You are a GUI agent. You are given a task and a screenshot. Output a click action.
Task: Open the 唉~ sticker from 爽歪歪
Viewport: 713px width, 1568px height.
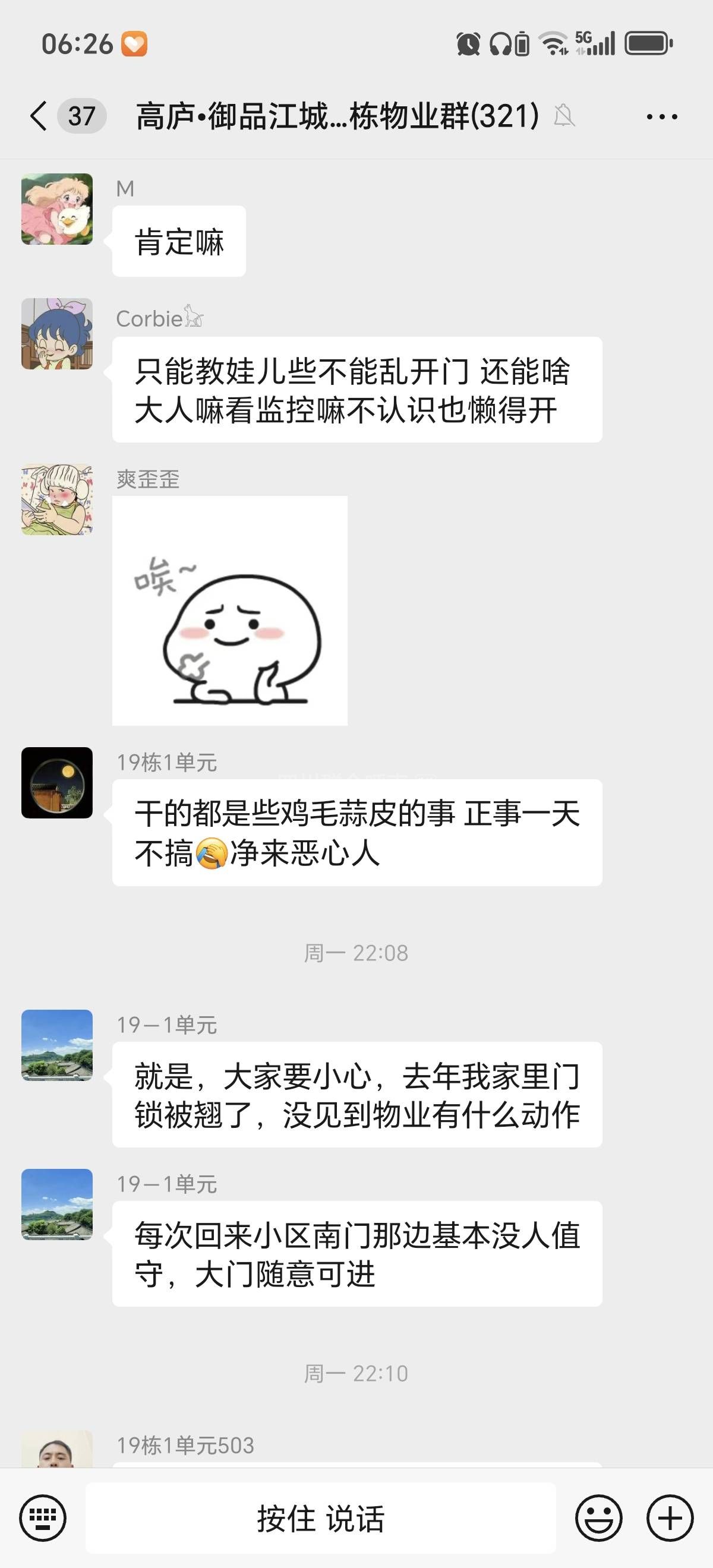(229, 611)
